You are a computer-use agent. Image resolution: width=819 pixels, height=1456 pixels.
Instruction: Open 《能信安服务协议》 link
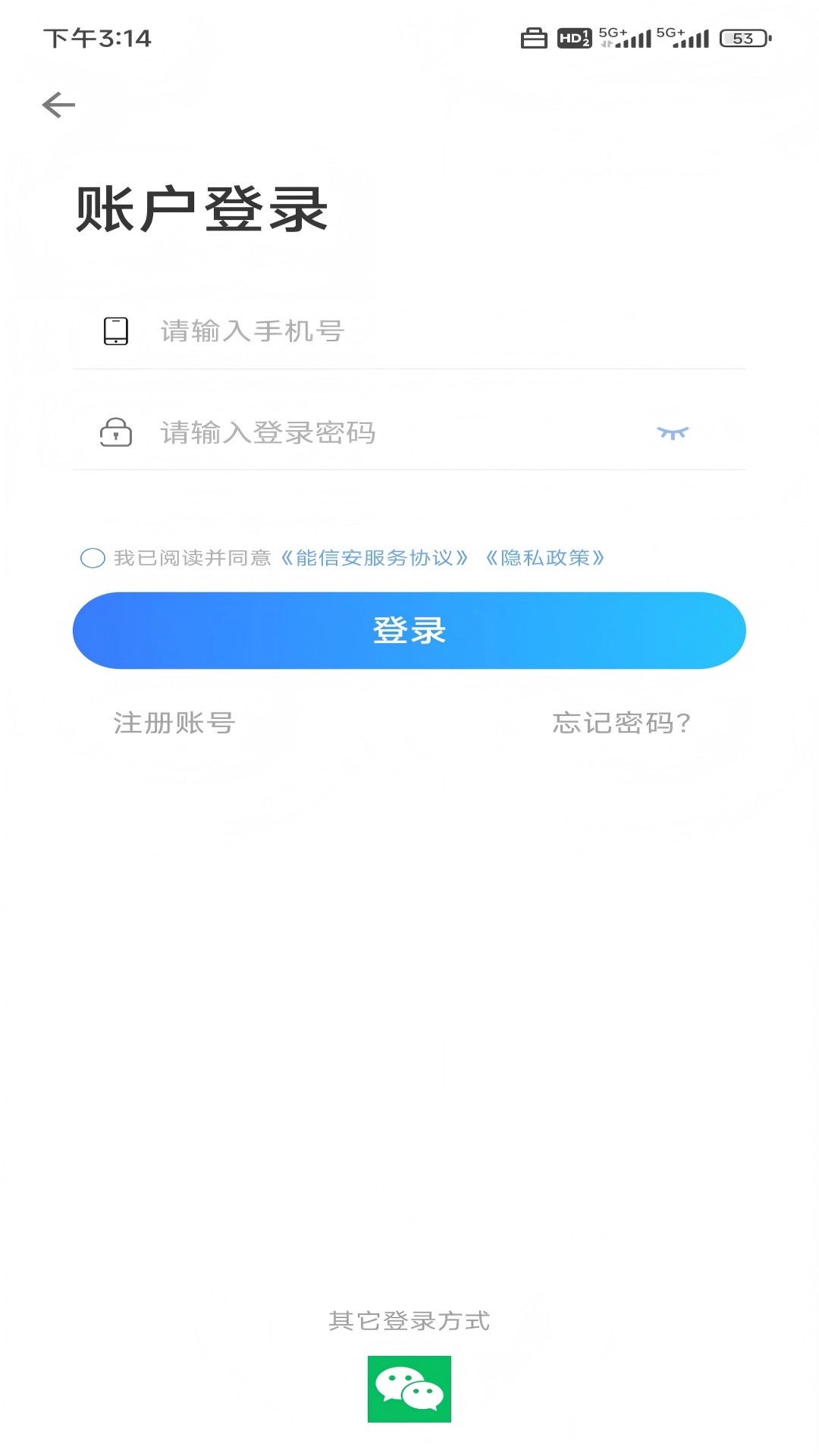click(374, 558)
